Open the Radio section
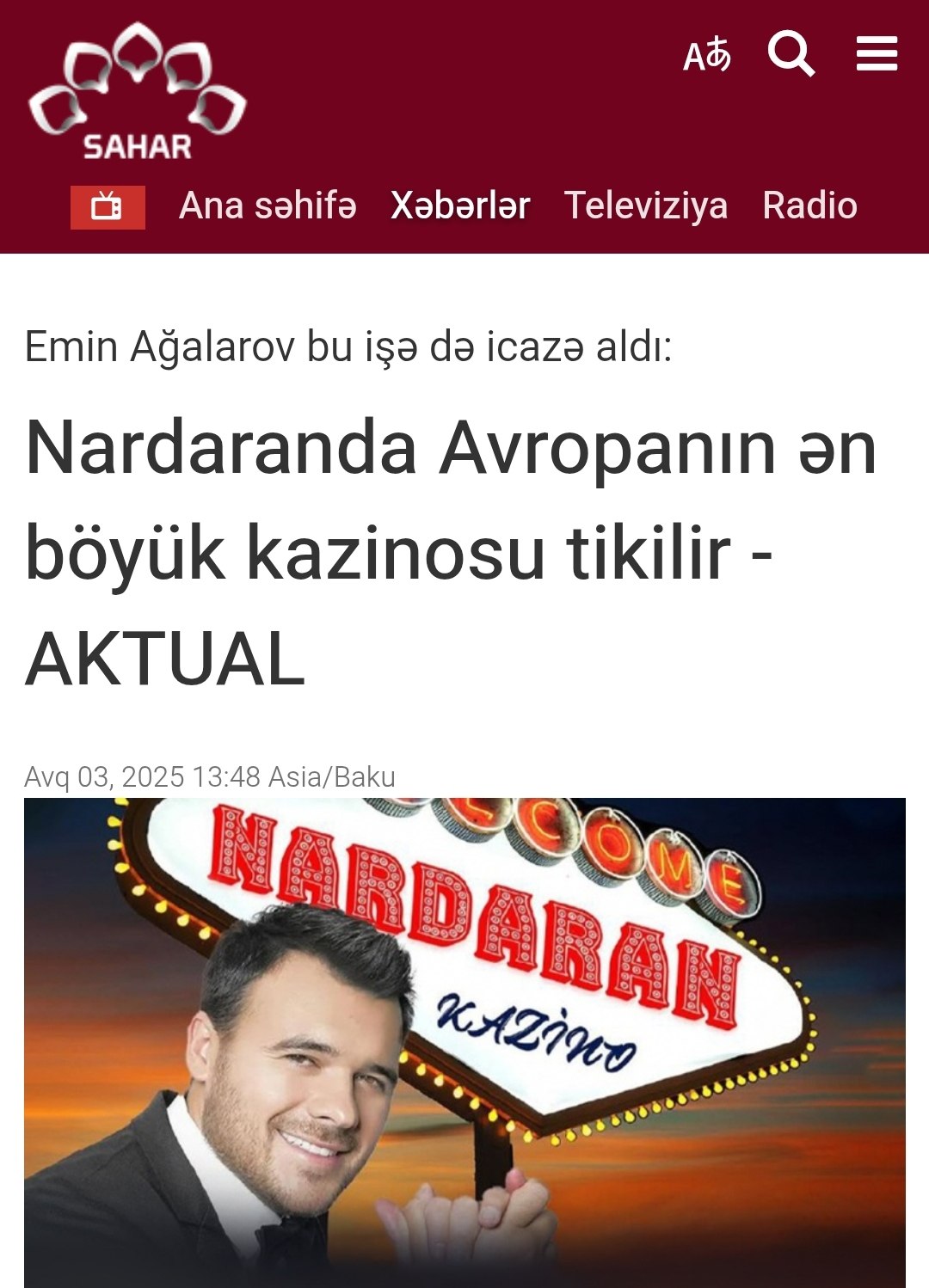The image size is (929, 1288). tap(809, 206)
